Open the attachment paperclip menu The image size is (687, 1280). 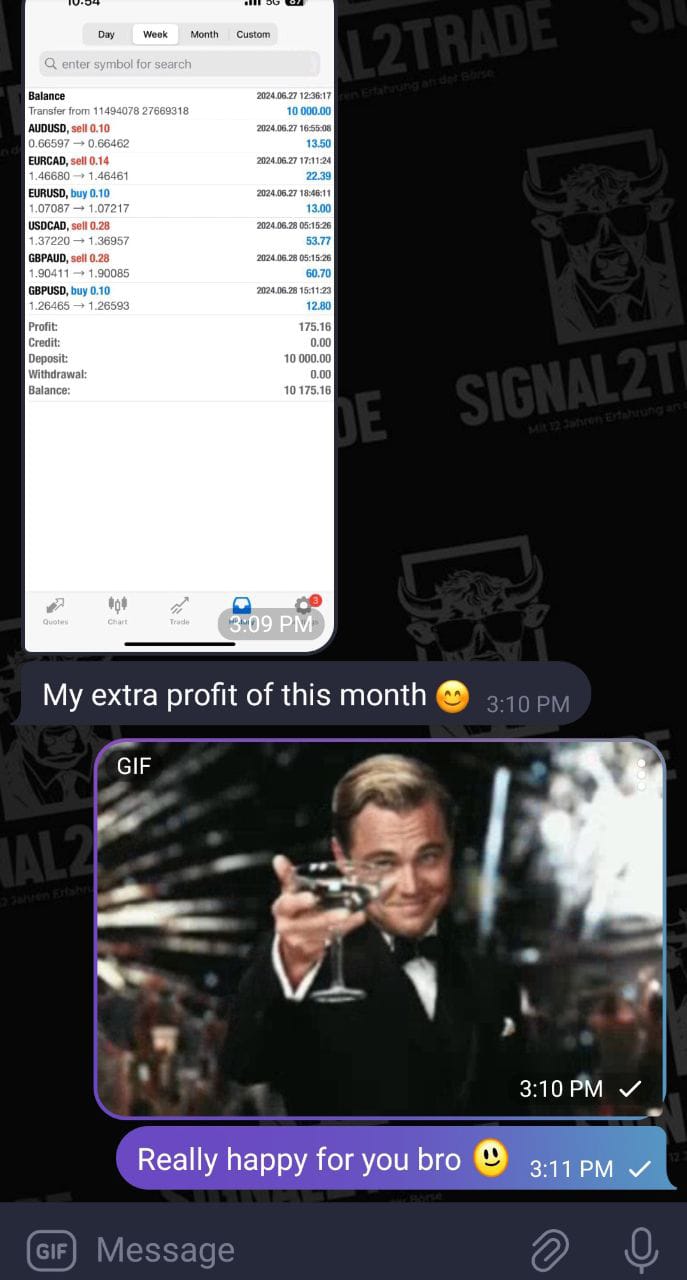(x=549, y=1250)
